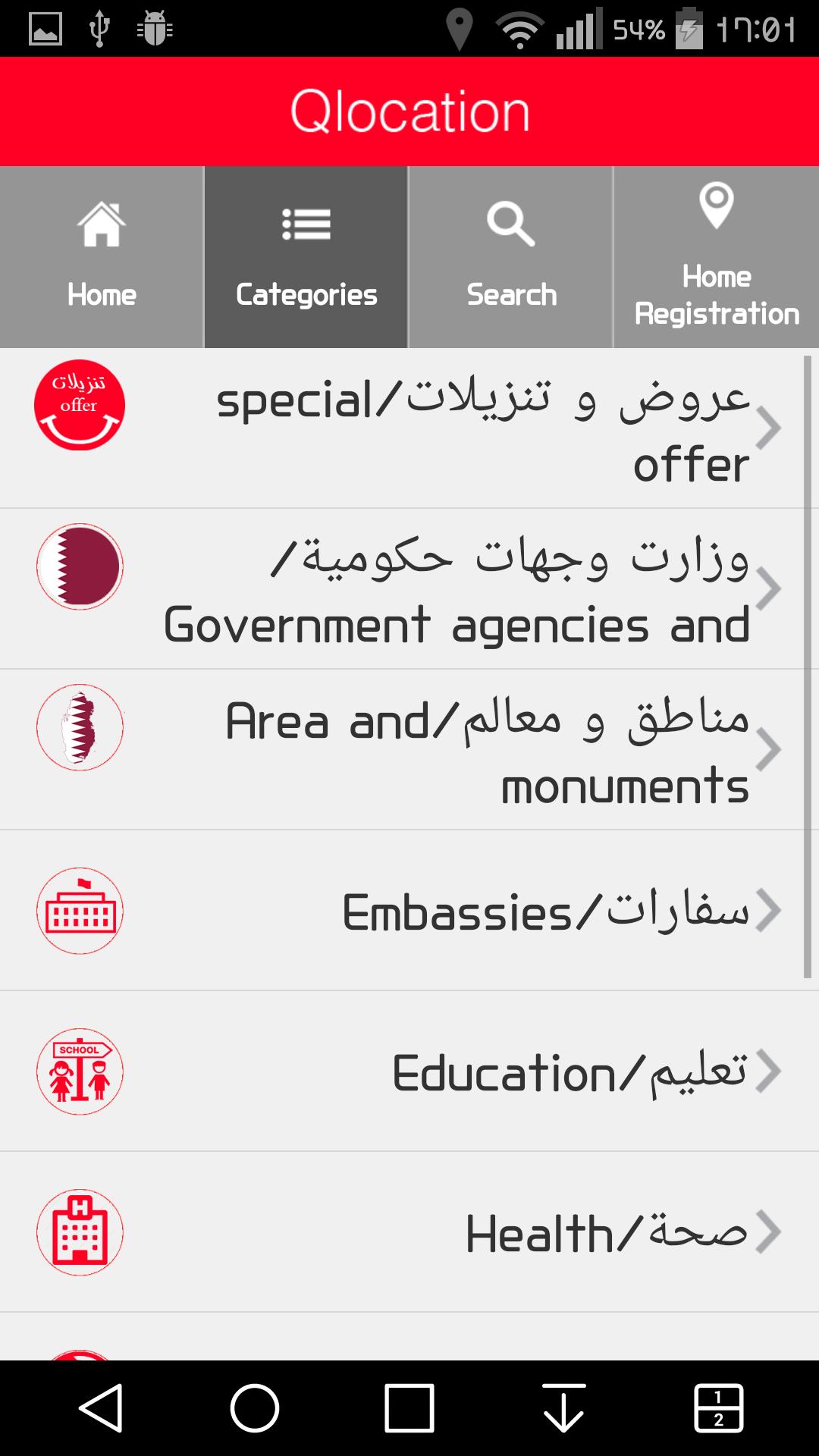This screenshot has width=819, height=1456.
Task: Tap the Search magnifier icon
Action: pos(510,224)
